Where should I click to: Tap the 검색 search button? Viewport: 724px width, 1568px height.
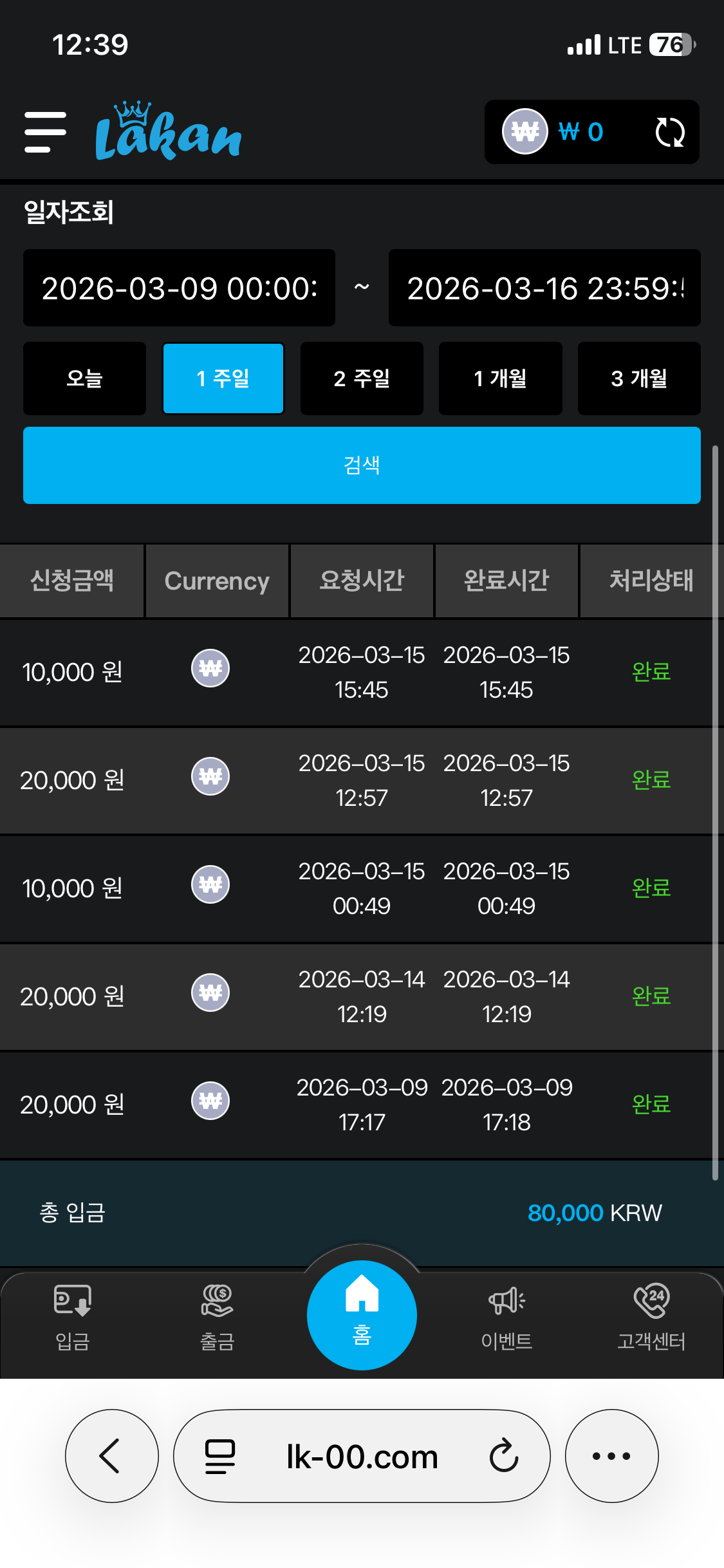tap(362, 465)
